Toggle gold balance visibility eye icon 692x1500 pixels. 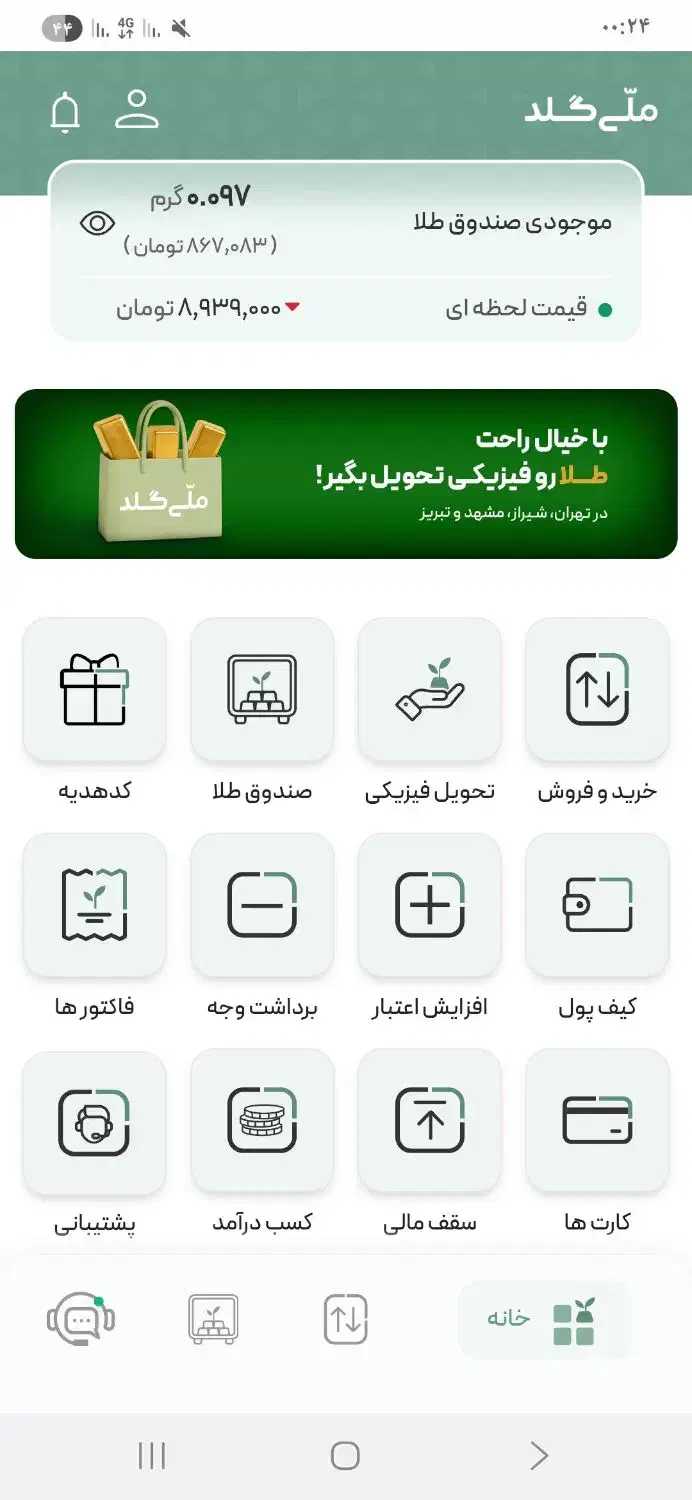(97, 222)
